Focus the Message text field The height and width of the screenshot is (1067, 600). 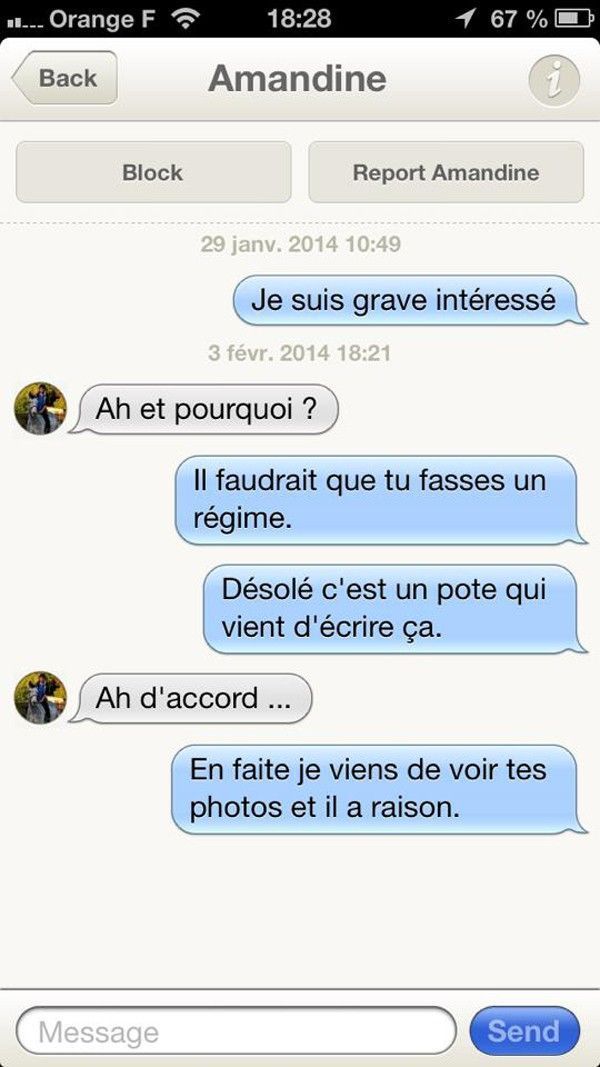(x=235, y=1031)
